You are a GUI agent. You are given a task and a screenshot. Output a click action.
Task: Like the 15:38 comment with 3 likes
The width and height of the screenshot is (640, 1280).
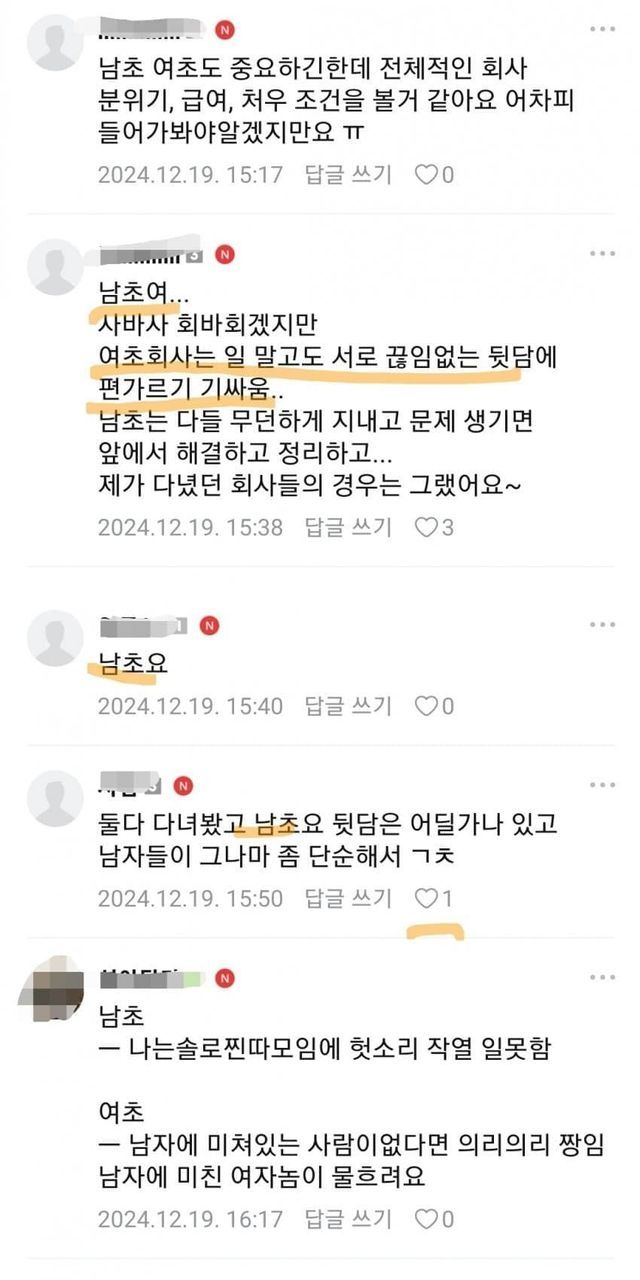434,527
